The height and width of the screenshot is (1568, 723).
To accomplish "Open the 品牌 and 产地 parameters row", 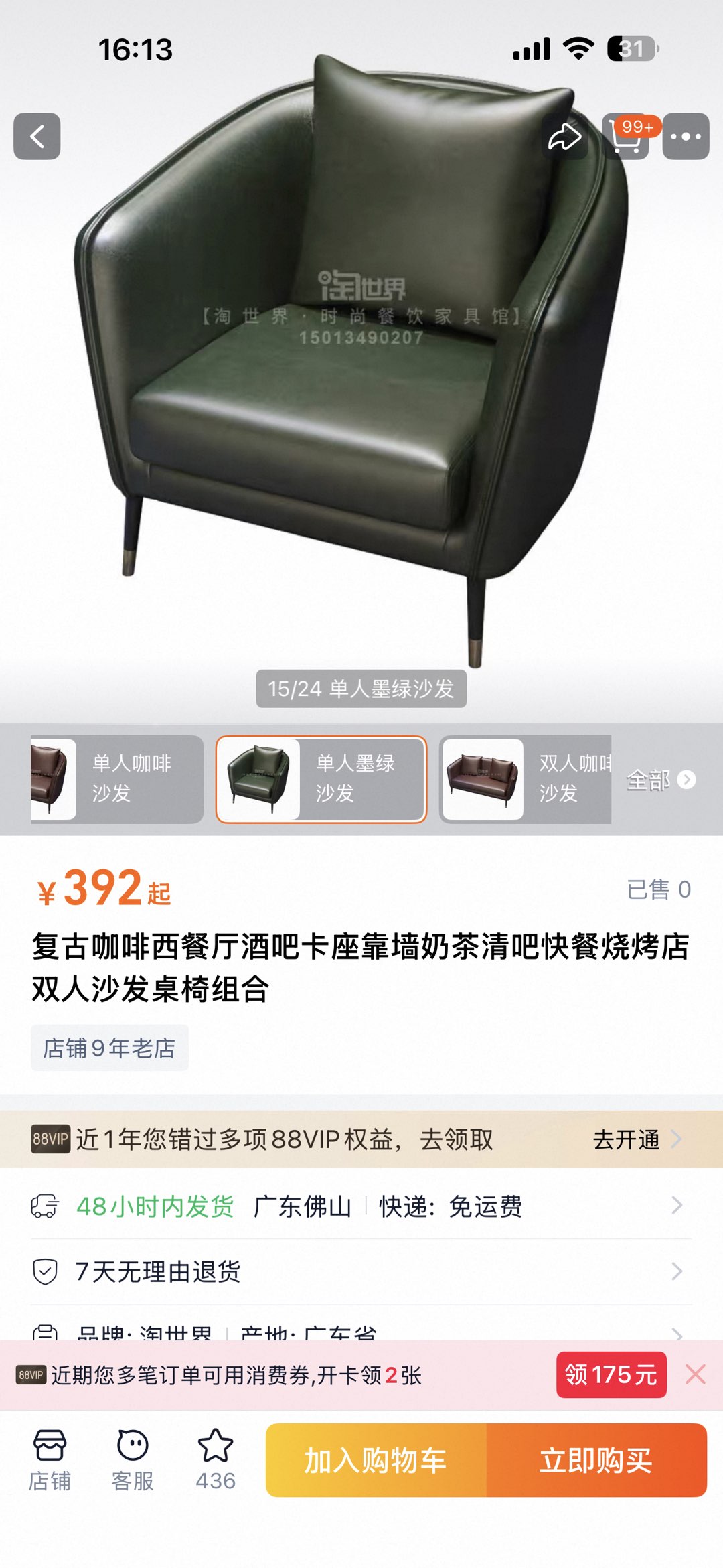I will [x=361, y=1333].
